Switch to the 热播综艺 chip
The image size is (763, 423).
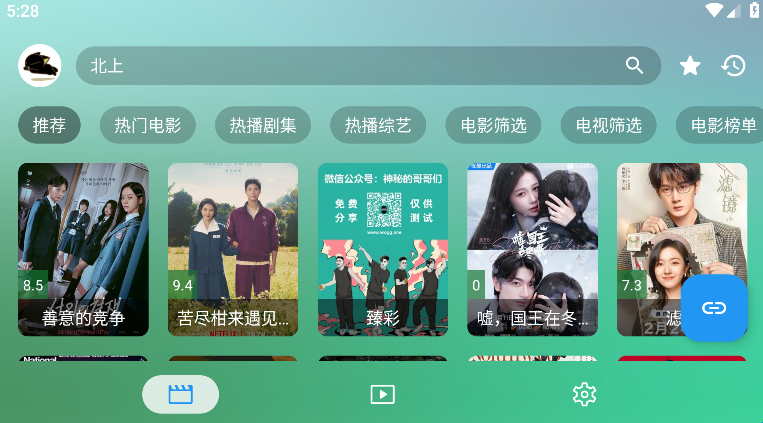[x=378, y=125]
